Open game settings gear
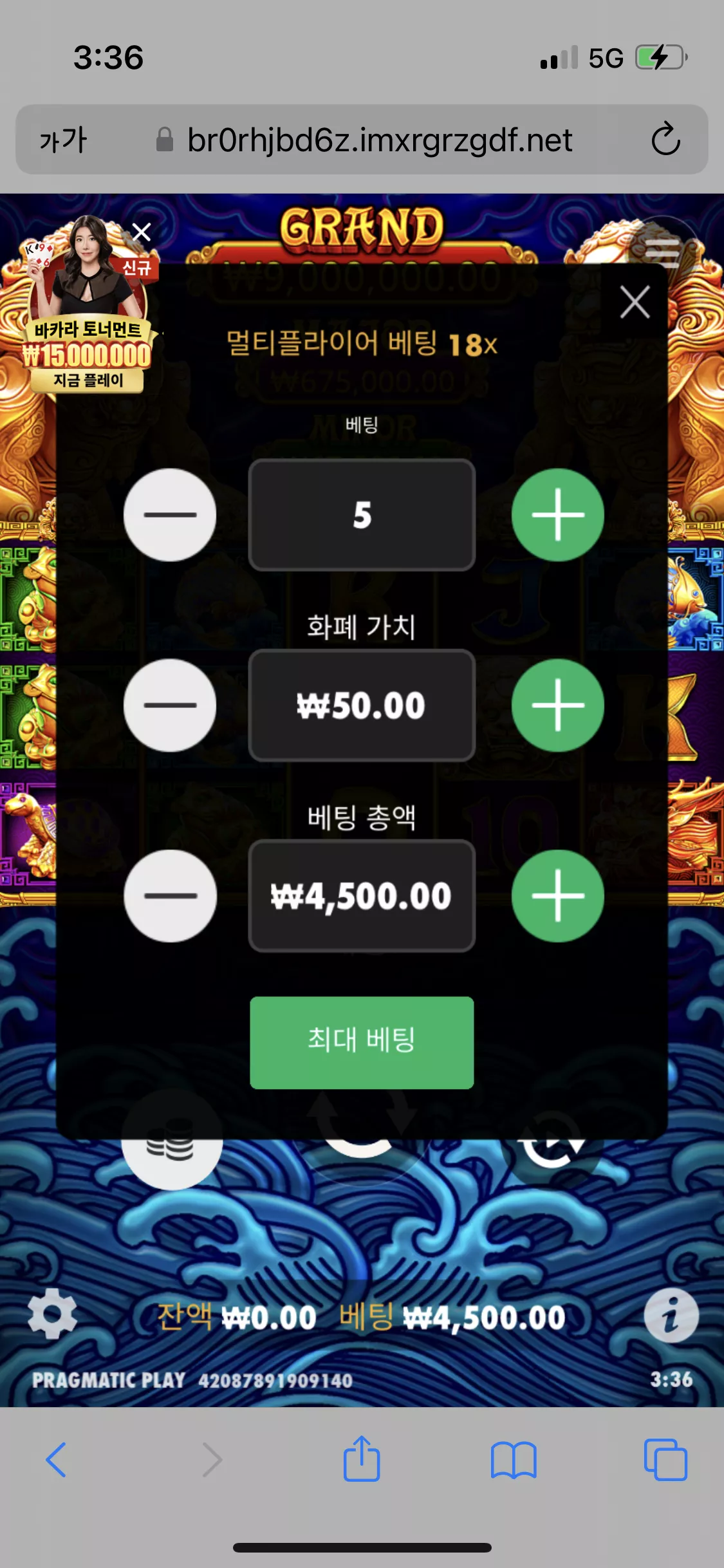This screenshot has width=724, height=1568. [x=53, y=1313]
